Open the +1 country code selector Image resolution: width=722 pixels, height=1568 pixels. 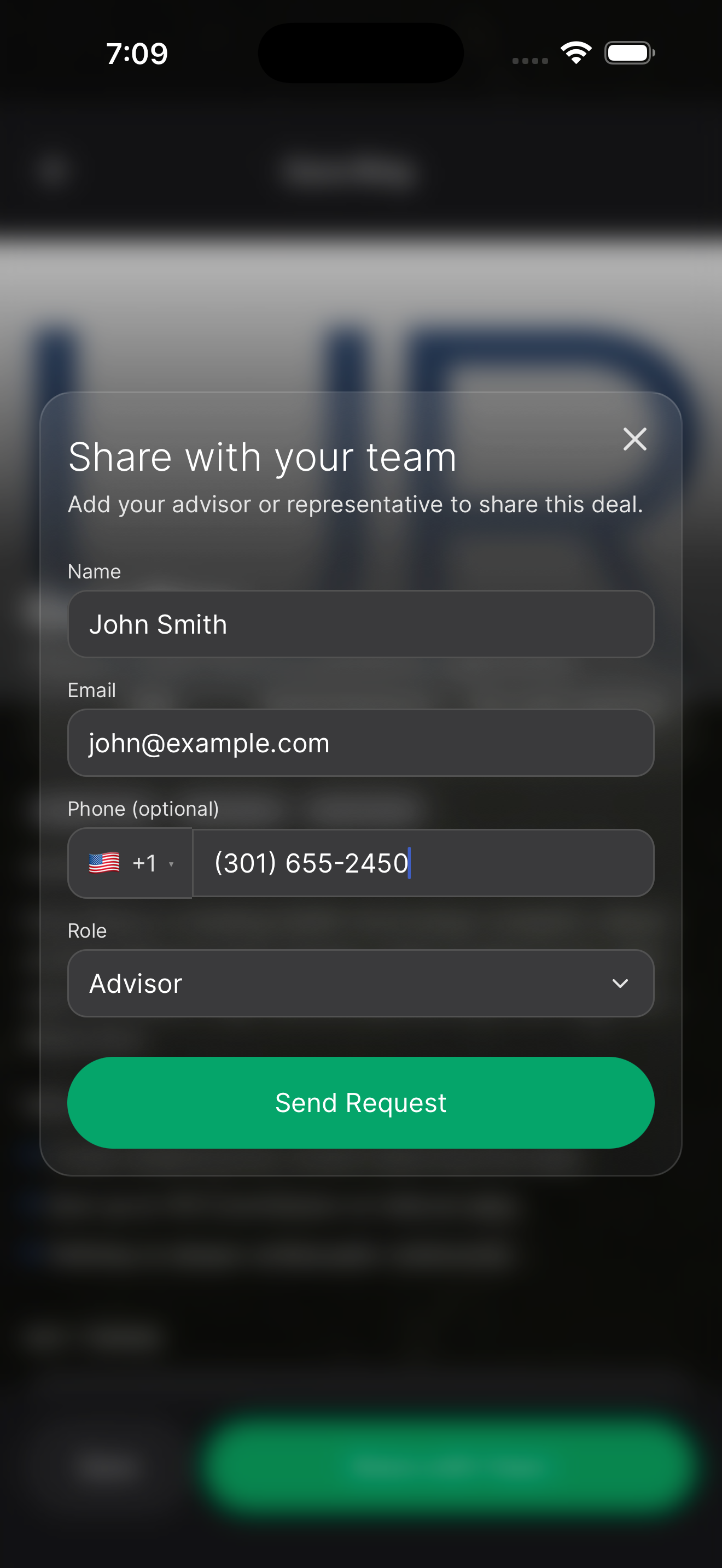(130, 863)
